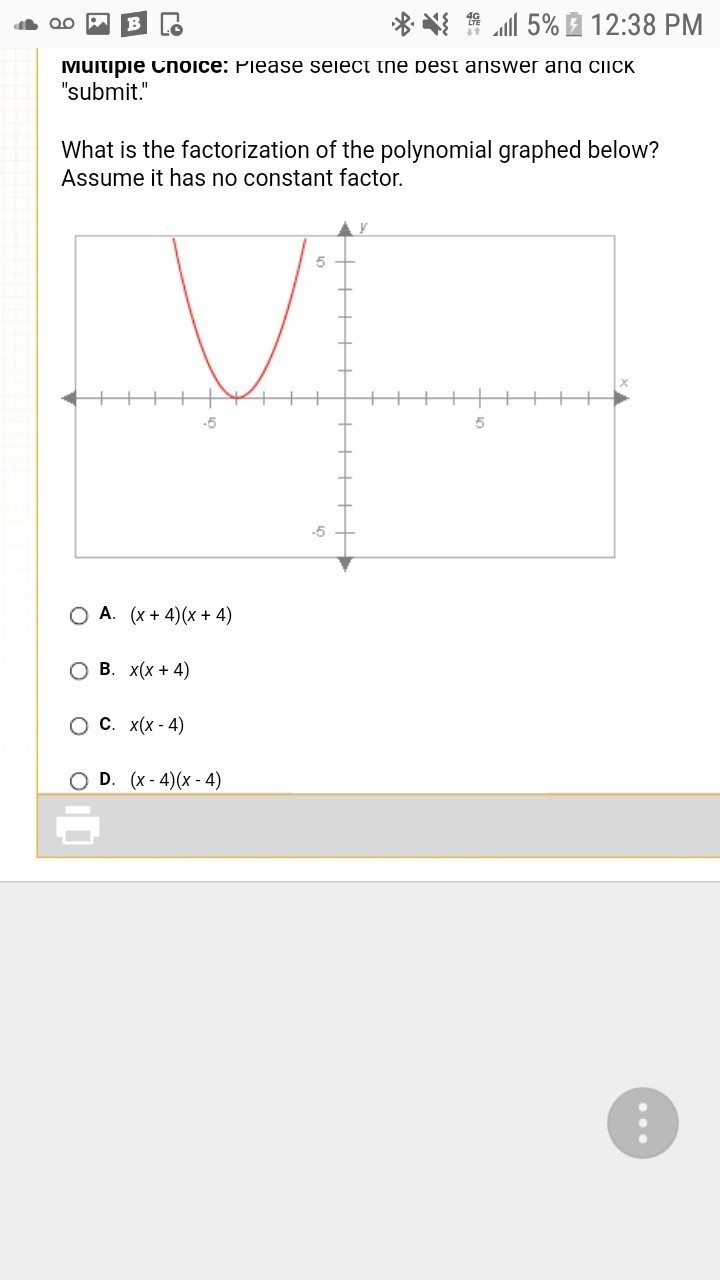720x1280 pixels.
Task: Select answer A, (x + 4)(x + 4)
Action: point(79,616)
